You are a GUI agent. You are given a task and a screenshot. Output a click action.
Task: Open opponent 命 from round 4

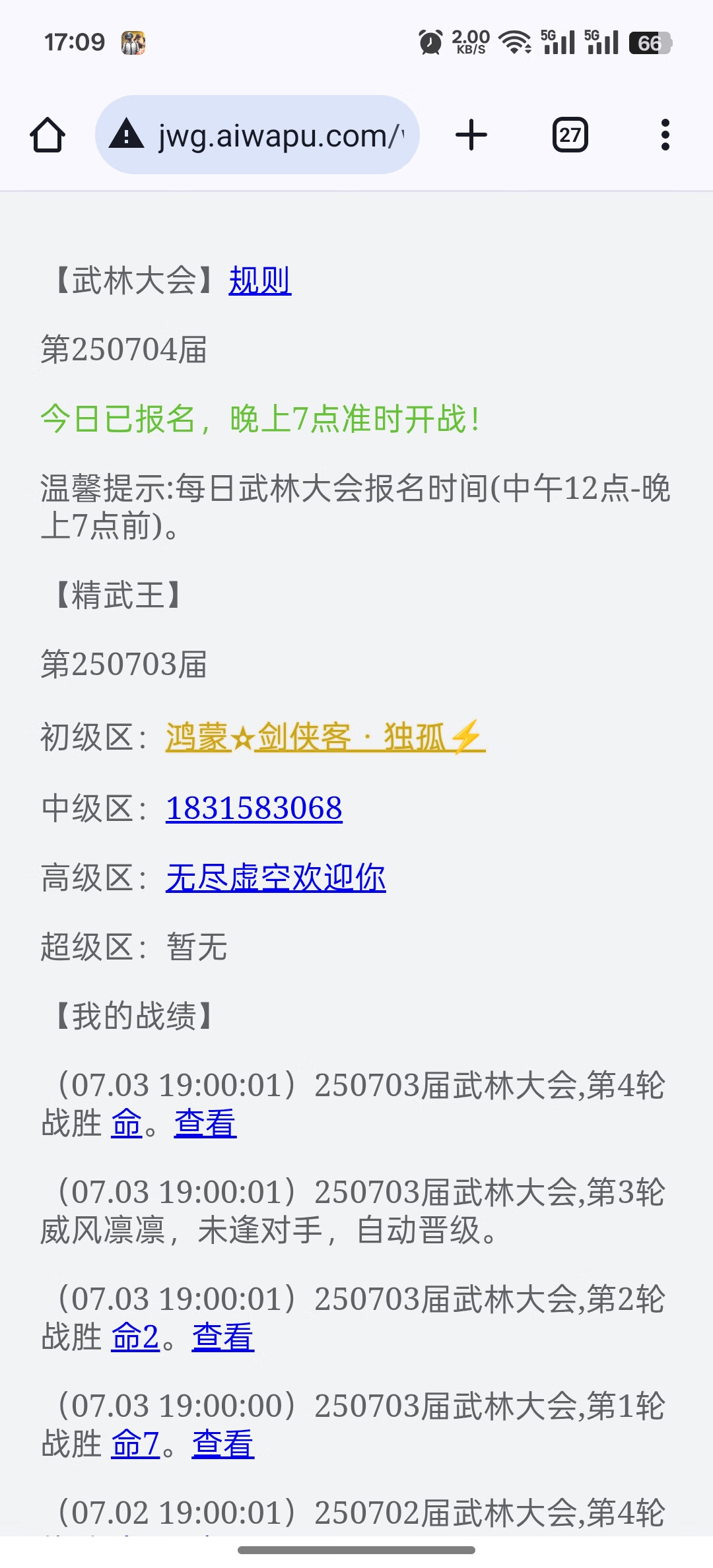[127, 1123]
